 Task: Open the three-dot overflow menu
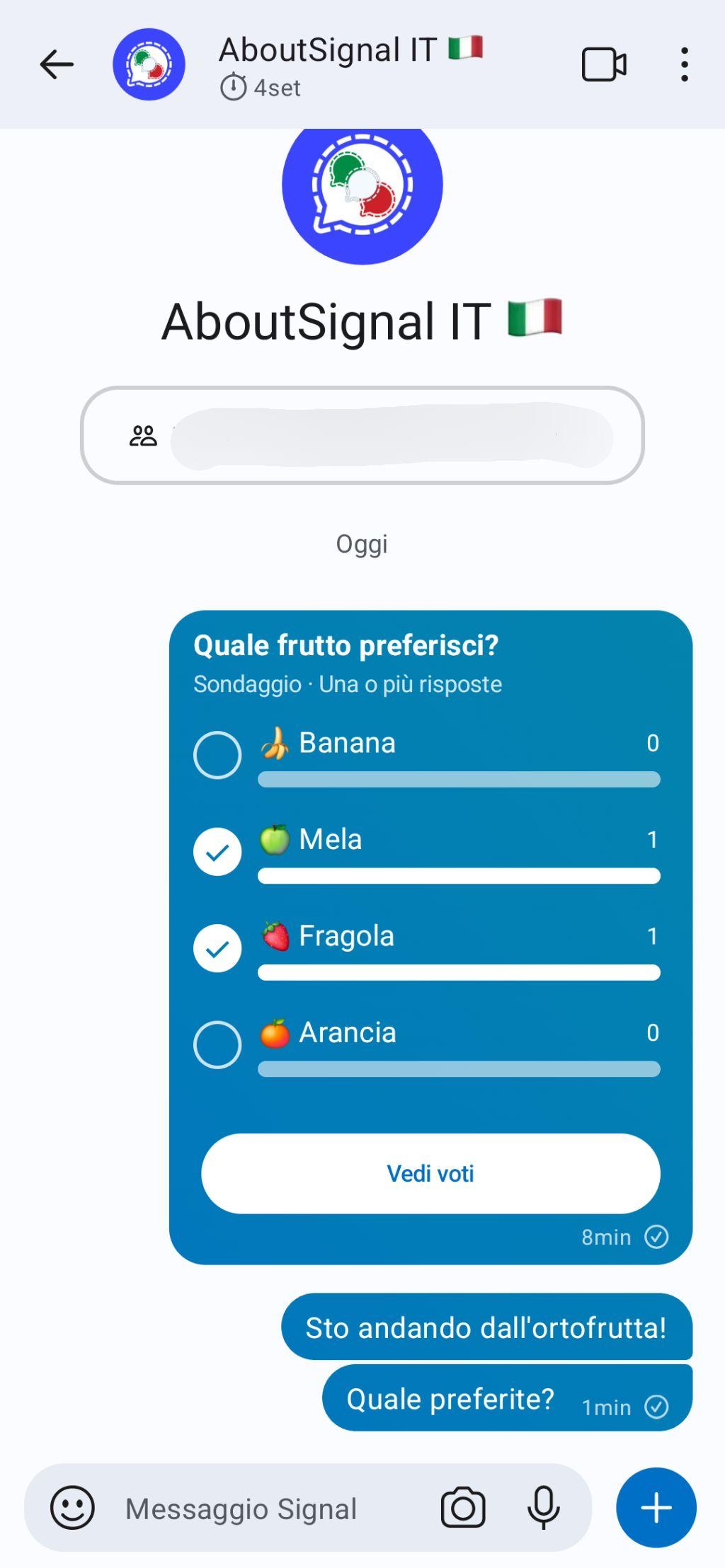click(x=684, y=65)
